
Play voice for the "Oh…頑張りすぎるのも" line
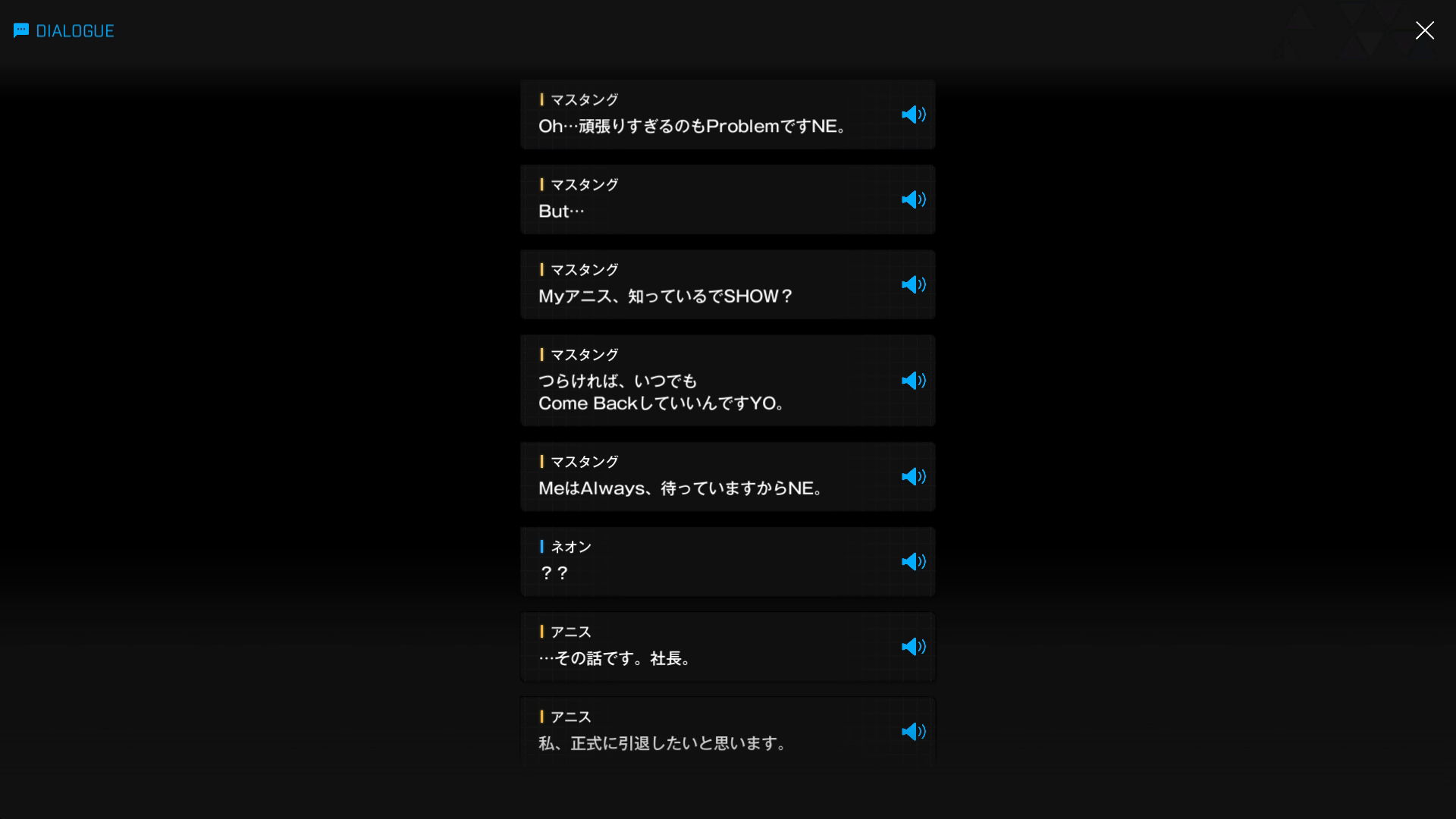coord(913,115)
